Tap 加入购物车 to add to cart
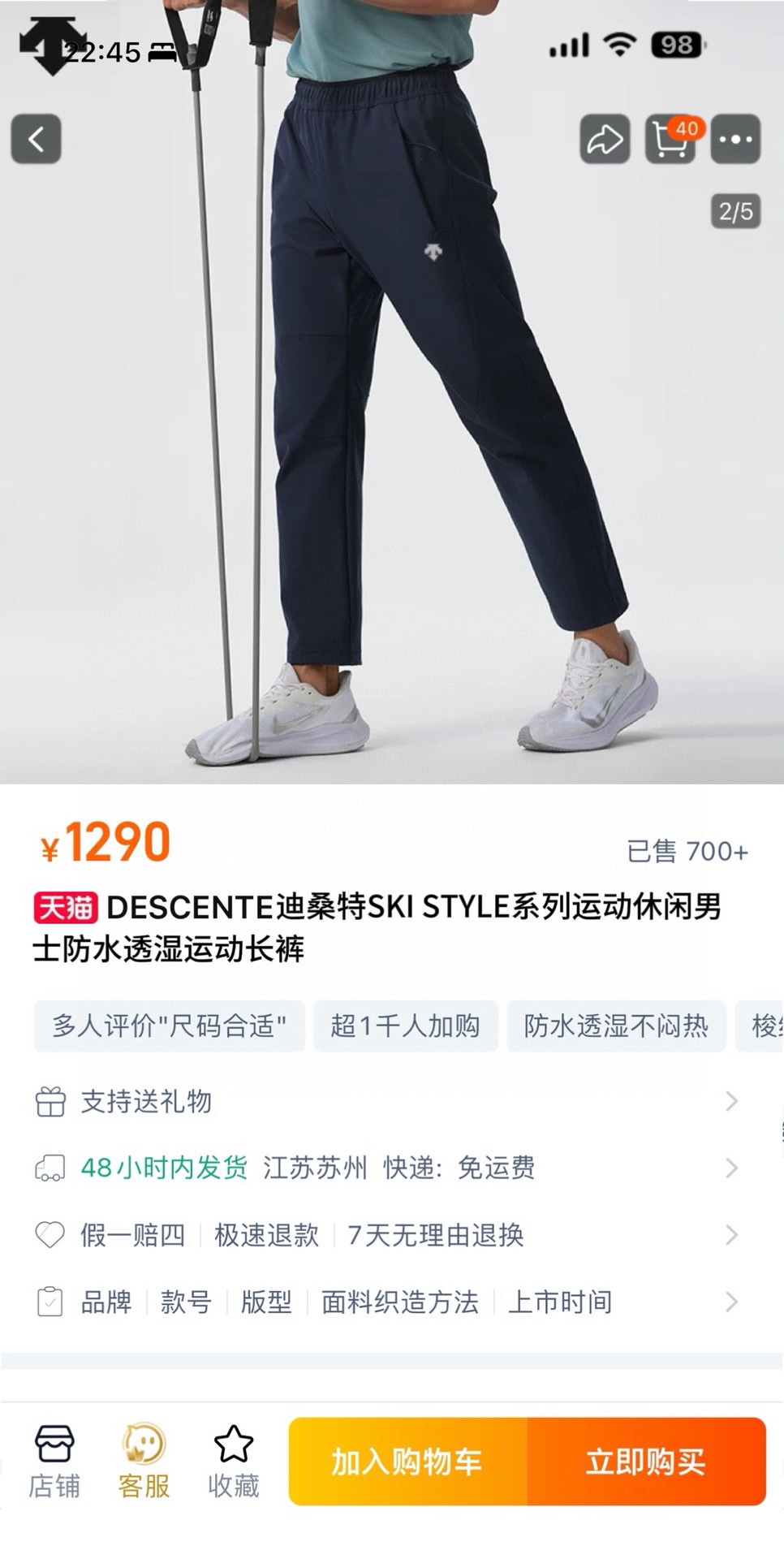This screenshot has height=1559, width=784. [407, 1462]
